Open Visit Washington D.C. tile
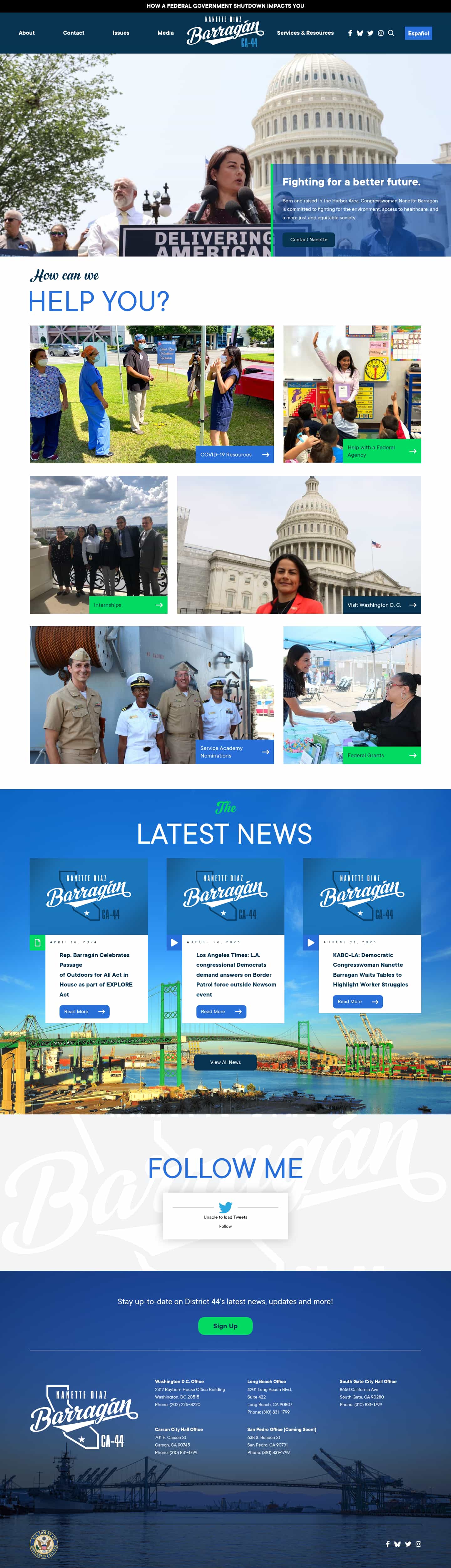 381,605
